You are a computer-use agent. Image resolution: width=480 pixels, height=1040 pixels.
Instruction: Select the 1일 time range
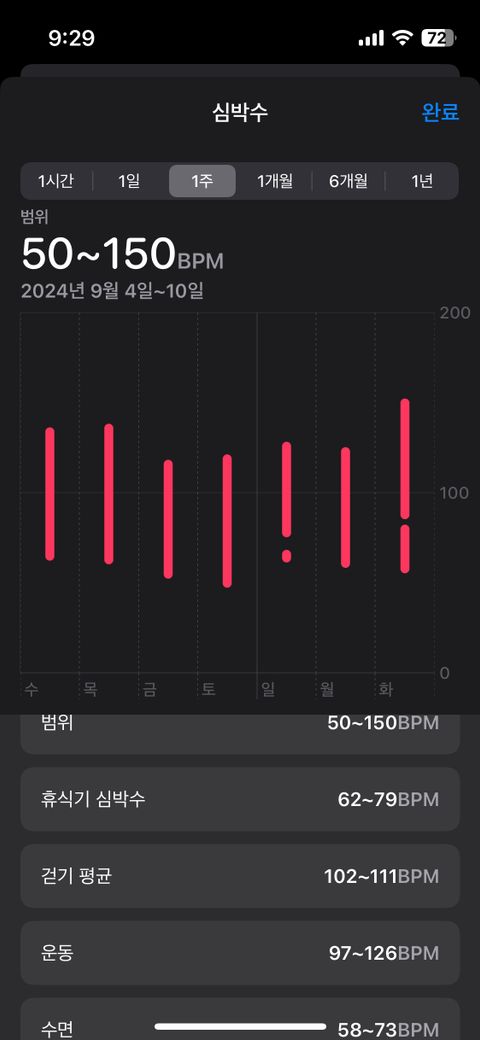pos(129,181)
